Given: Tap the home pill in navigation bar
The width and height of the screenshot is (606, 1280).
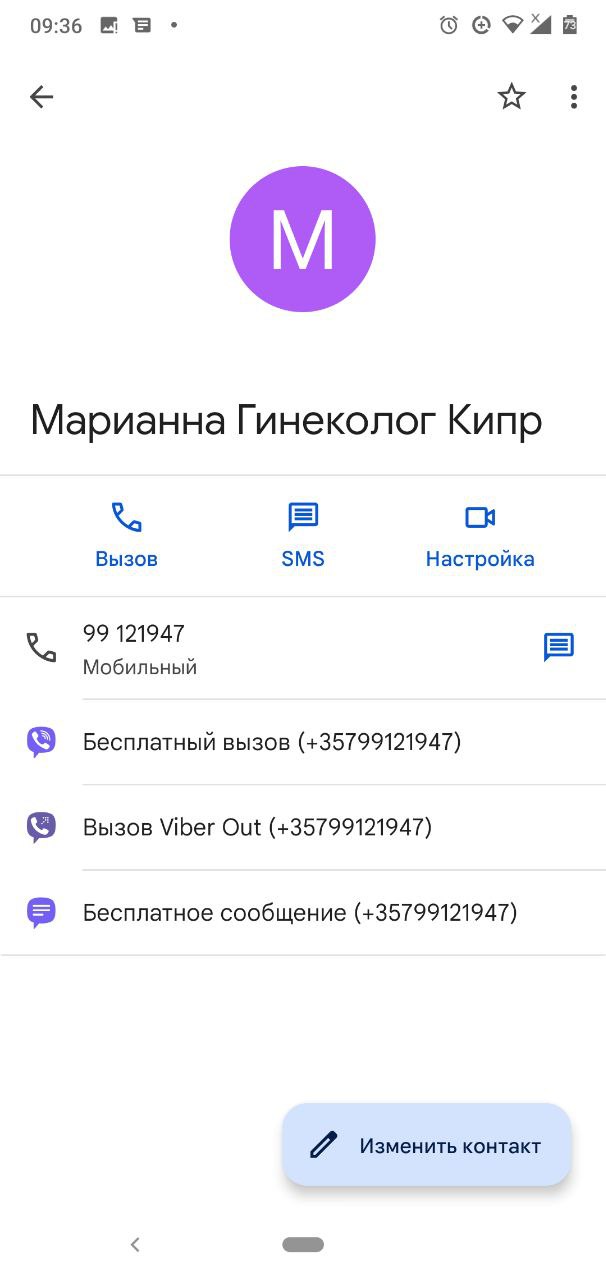Looking at the screenshot, I should tap(303, 1244).
